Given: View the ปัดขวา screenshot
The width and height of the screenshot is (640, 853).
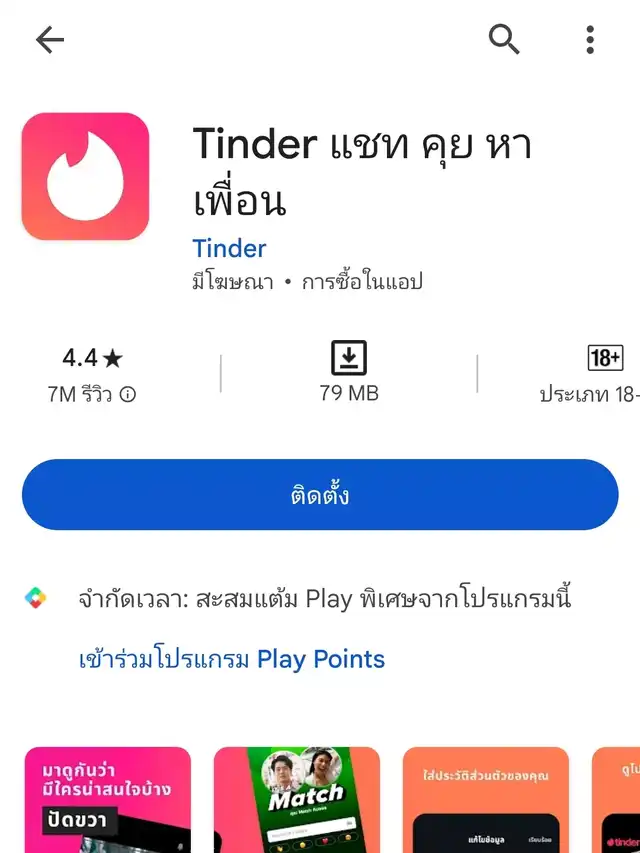Looking at the screenshot, I should tap(107, 799).
